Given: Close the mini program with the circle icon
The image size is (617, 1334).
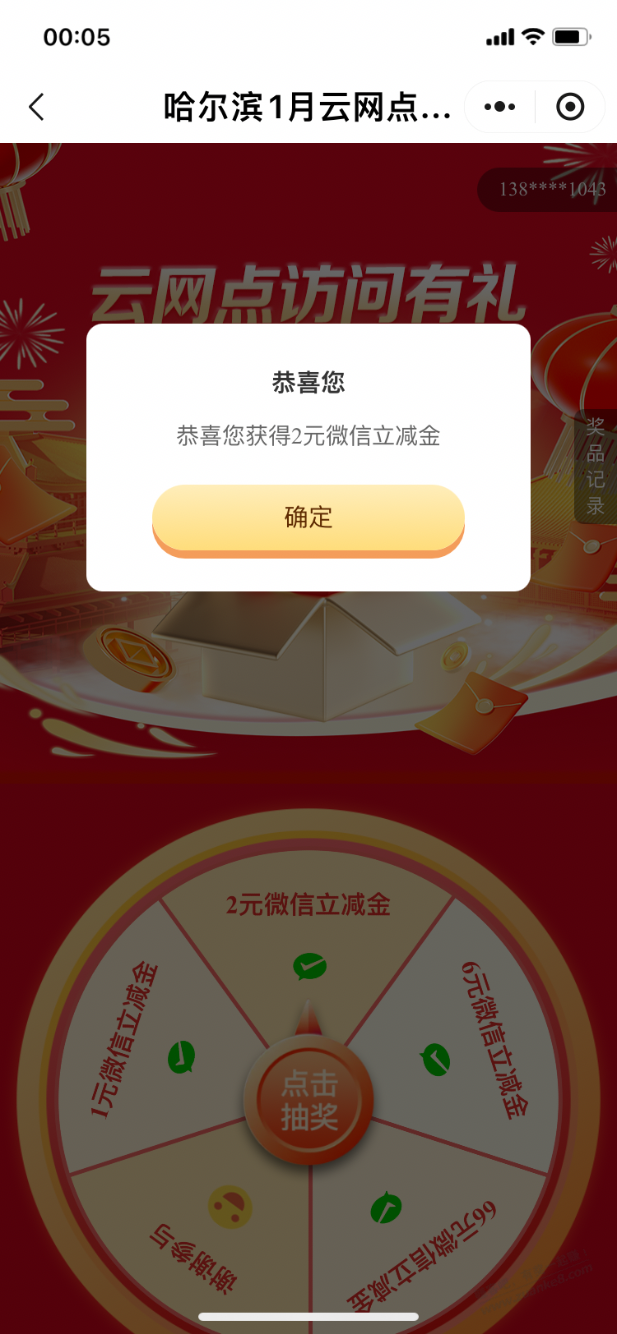Looking at the screenshot, I should (570, 107).
